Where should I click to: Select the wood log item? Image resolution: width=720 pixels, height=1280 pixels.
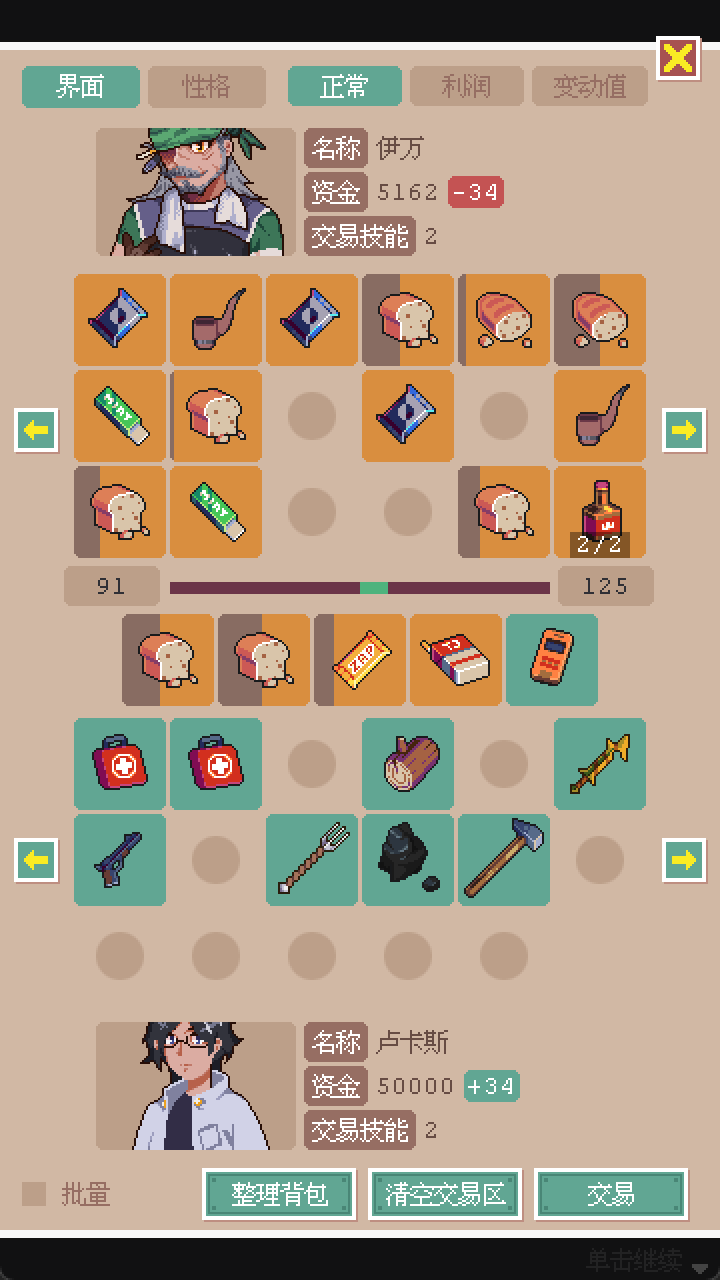408,764
